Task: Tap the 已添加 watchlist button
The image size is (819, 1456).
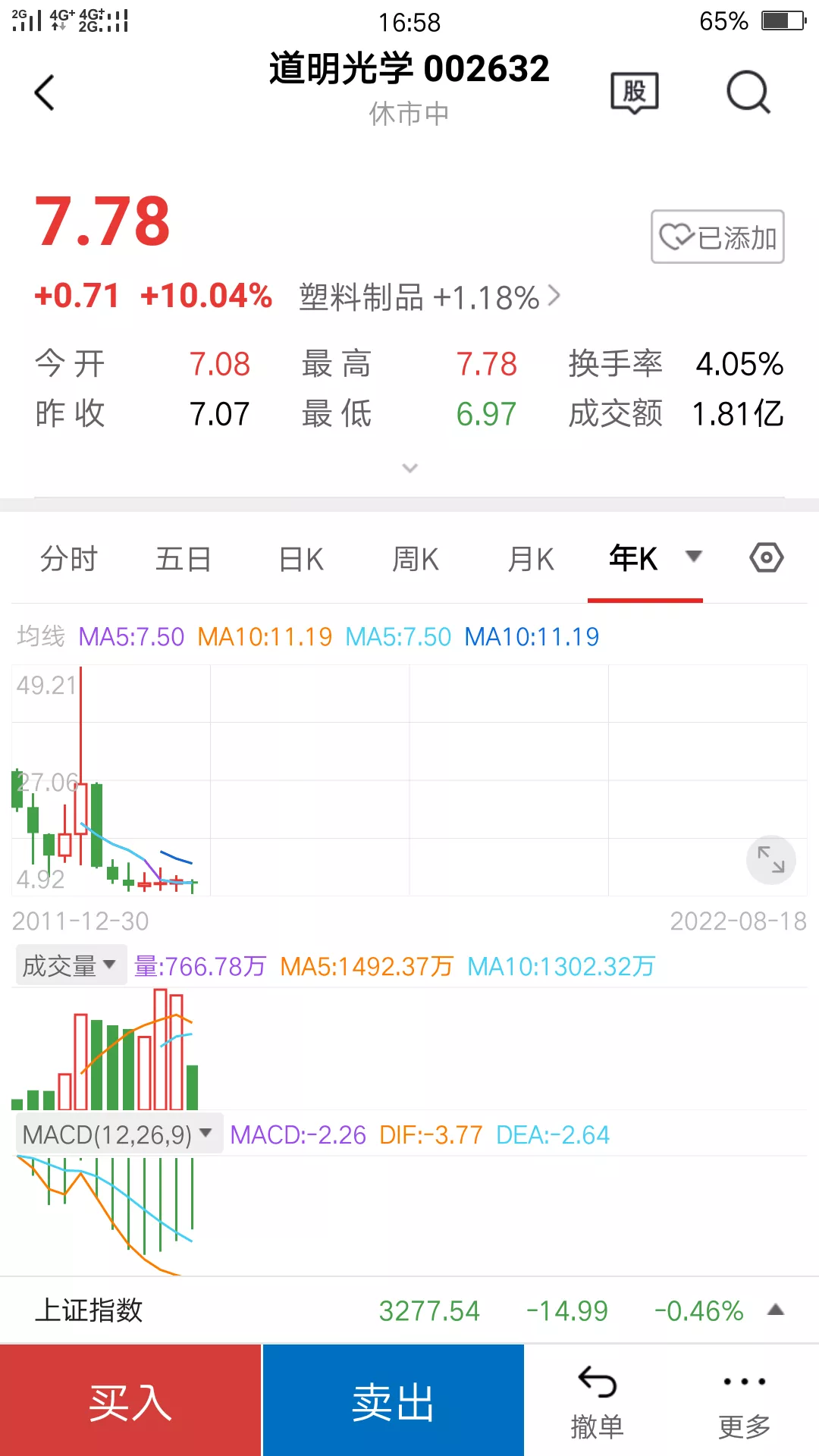Action: tap(717, 237)
